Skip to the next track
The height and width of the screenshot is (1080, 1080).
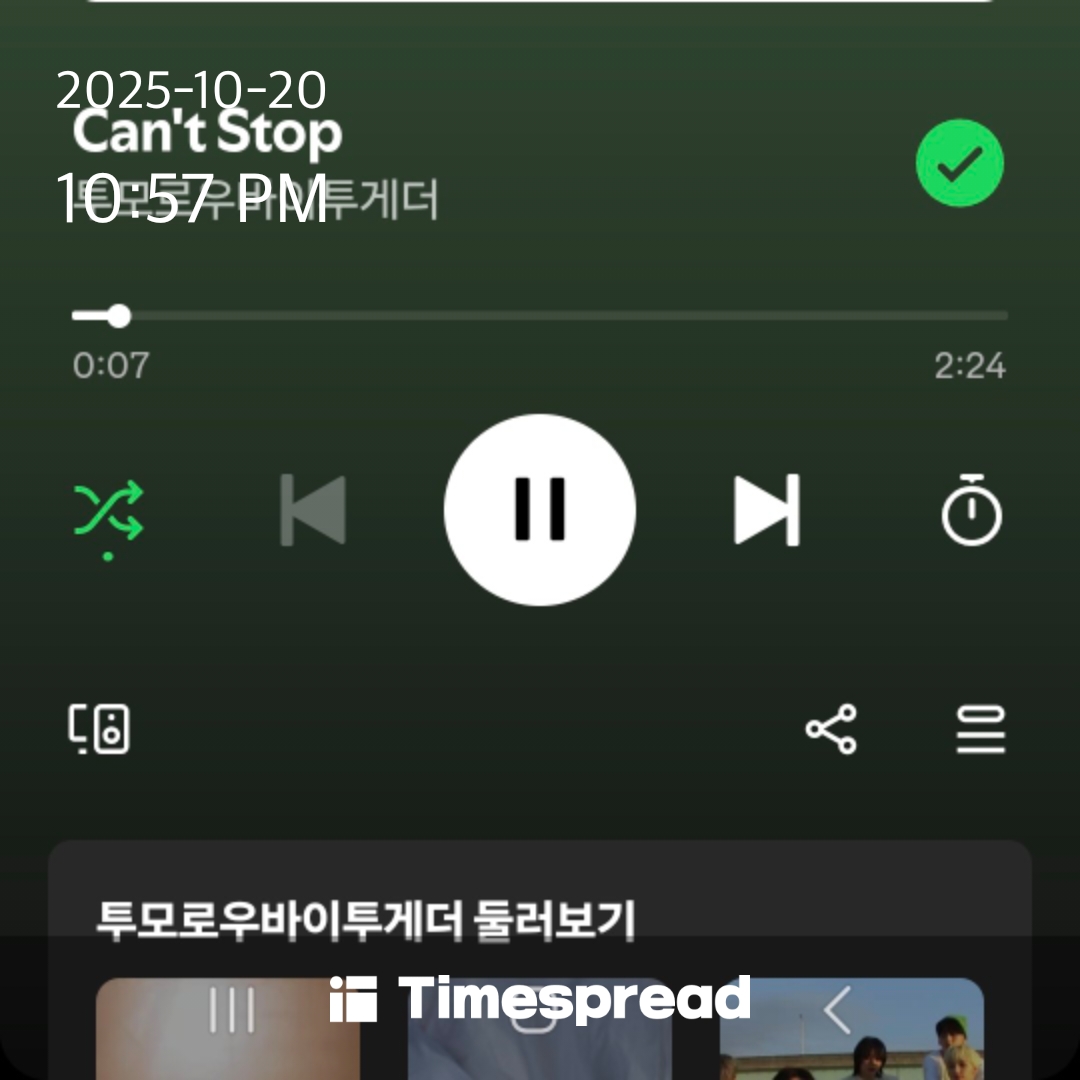point(767,510)
